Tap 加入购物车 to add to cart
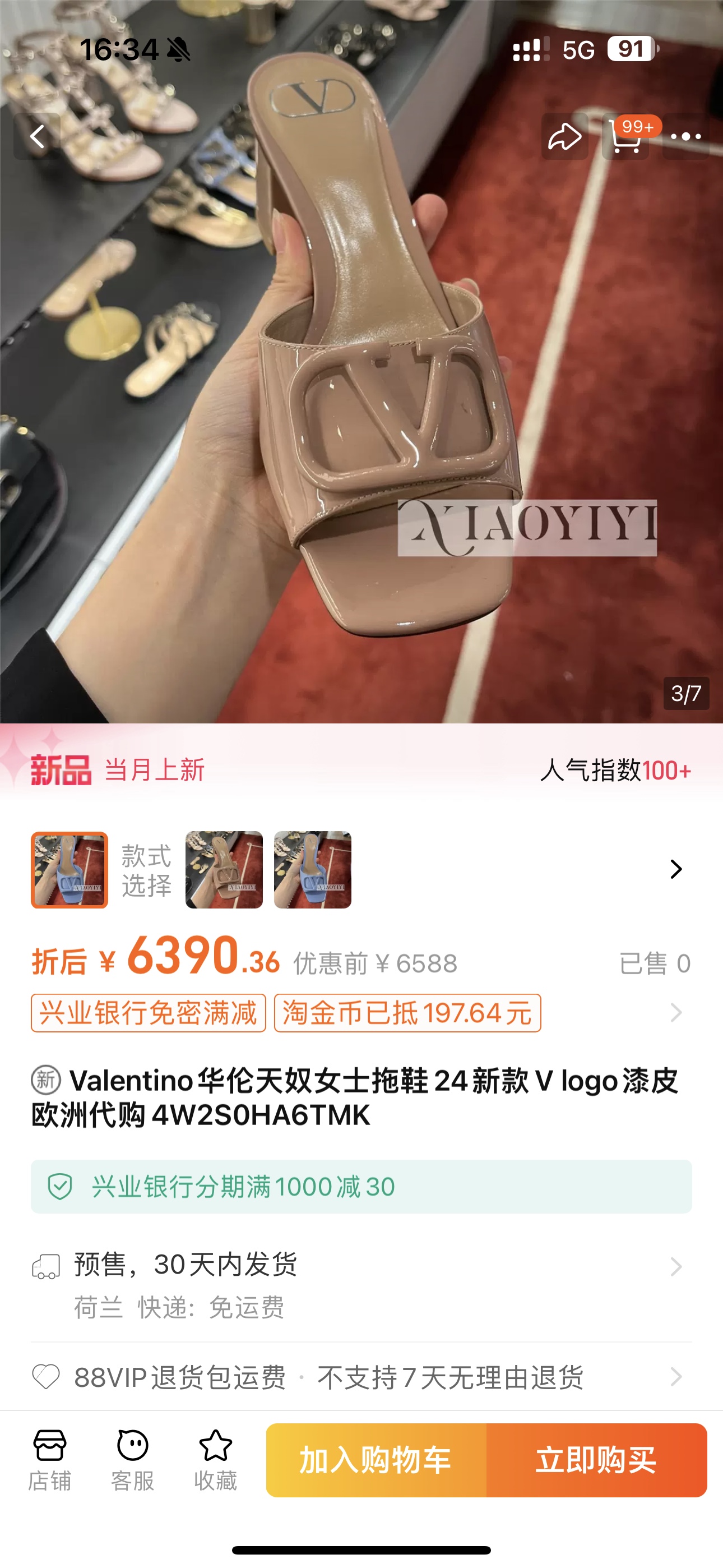 click(x=376, y=1460)
